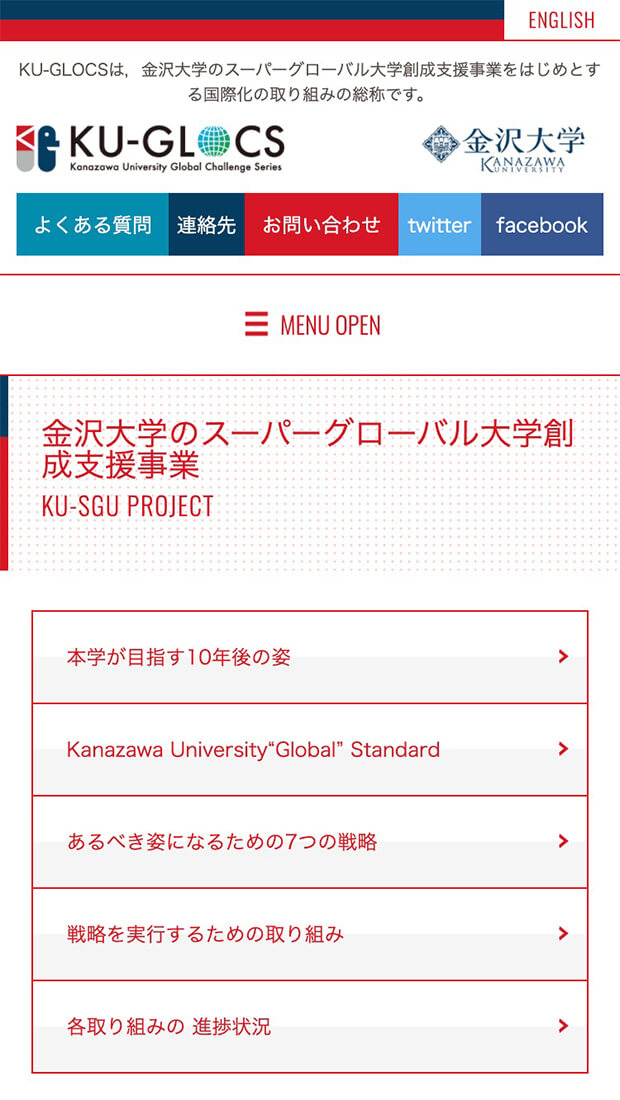This screenshot has height=1100, width=620.
Task: Select あるべき姿になるための7つの戦略
Action: coord(310,841)
